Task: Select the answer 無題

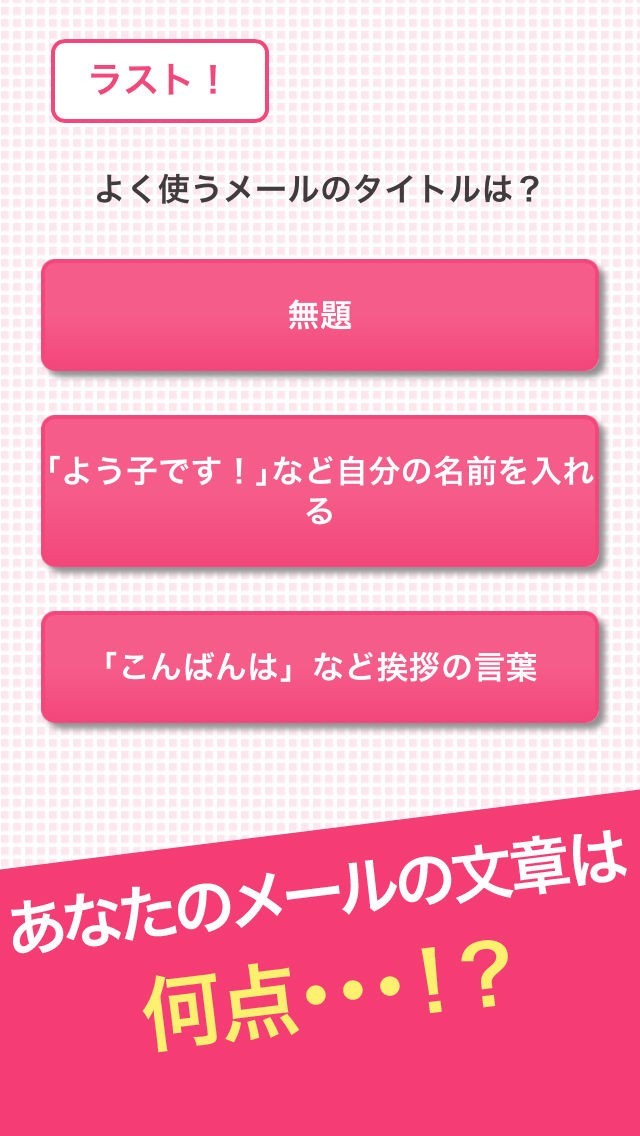Action: pyautogui.click(x=320, y=315)
